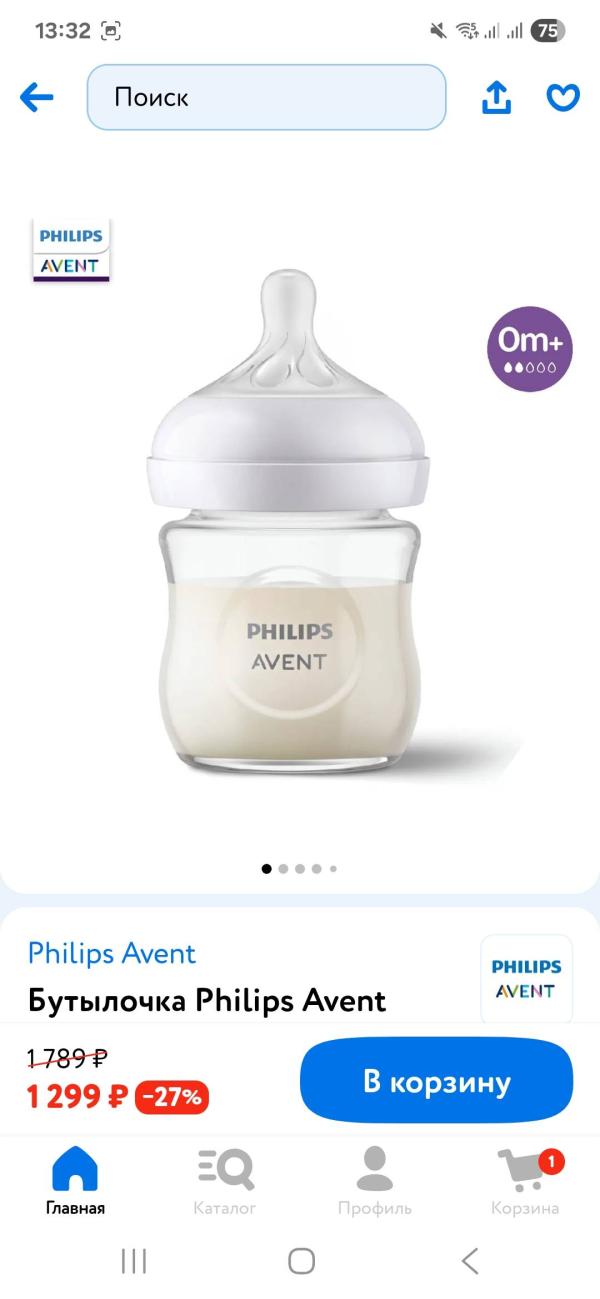Open Philips Avent brand logo card
Screen dimensions: 600x1299
pos(526,979)
